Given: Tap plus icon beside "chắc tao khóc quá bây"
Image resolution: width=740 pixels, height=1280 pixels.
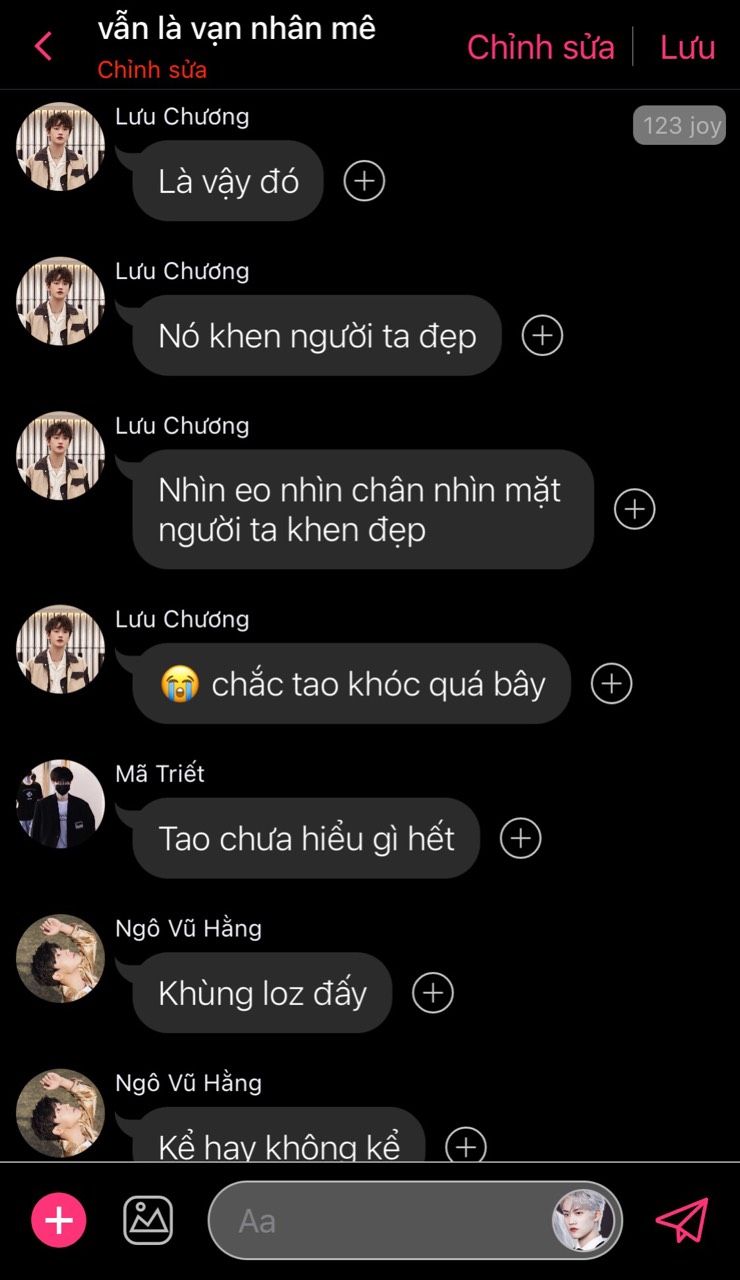Looking at the screenshot, I should [x=611, y=684].
